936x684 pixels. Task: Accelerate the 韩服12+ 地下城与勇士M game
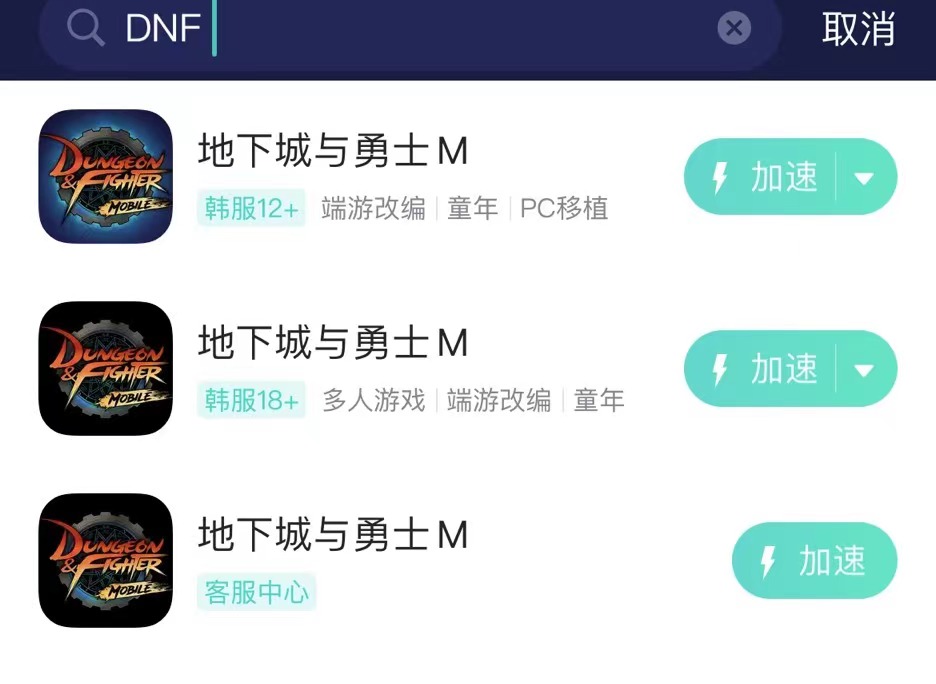point(764,177)
